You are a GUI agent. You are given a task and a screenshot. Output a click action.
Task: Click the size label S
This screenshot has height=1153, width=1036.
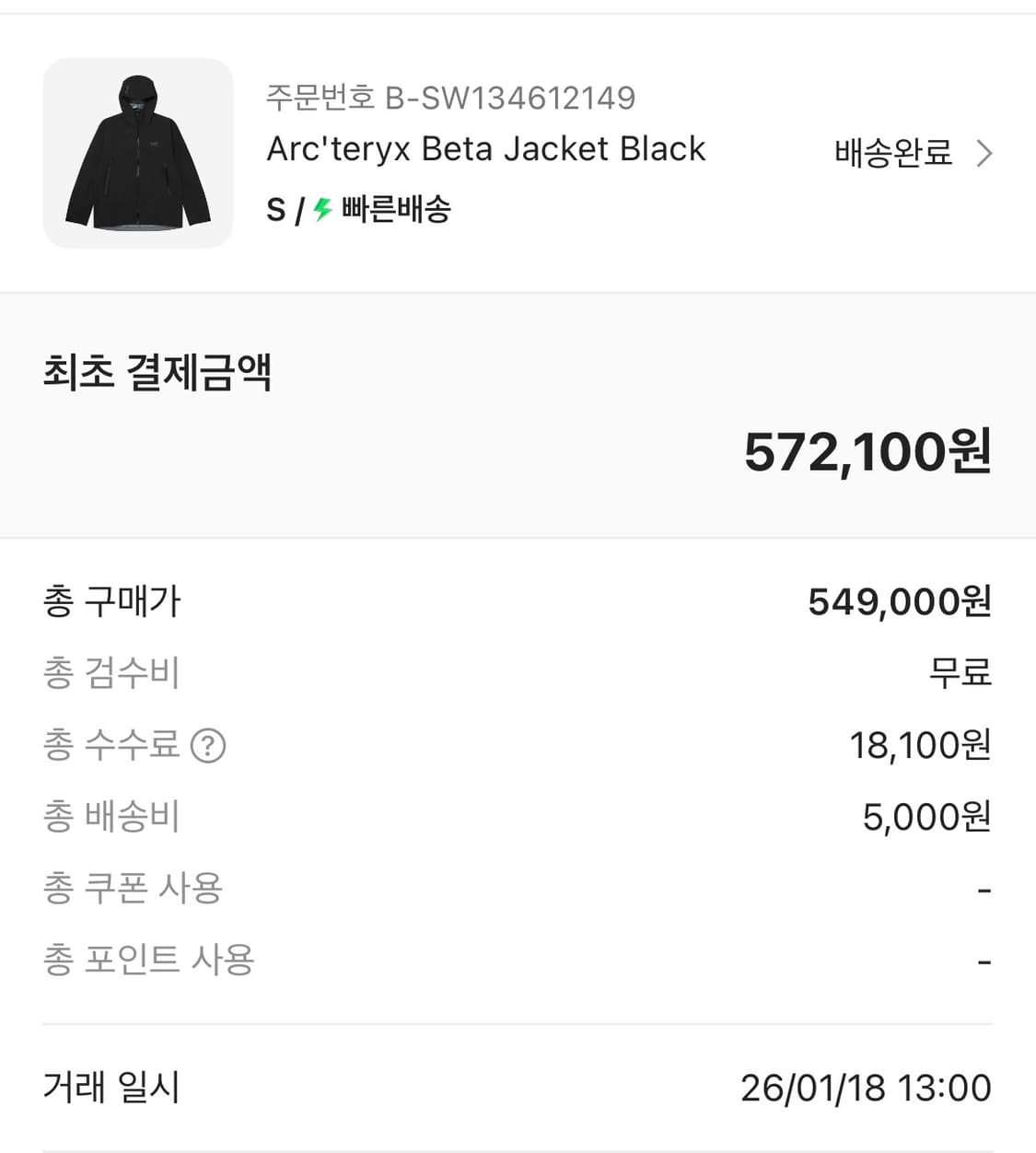pos(274,210)
